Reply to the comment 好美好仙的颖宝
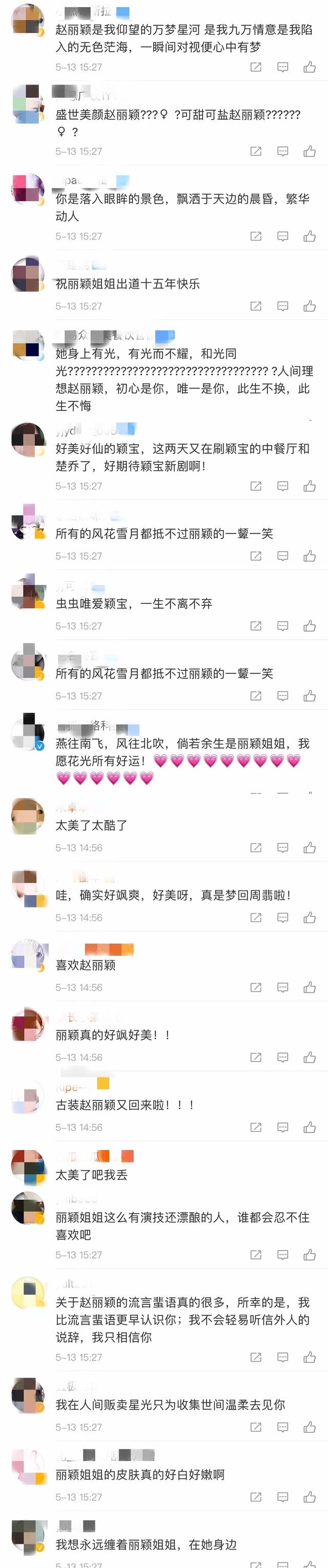 [283, 486]
